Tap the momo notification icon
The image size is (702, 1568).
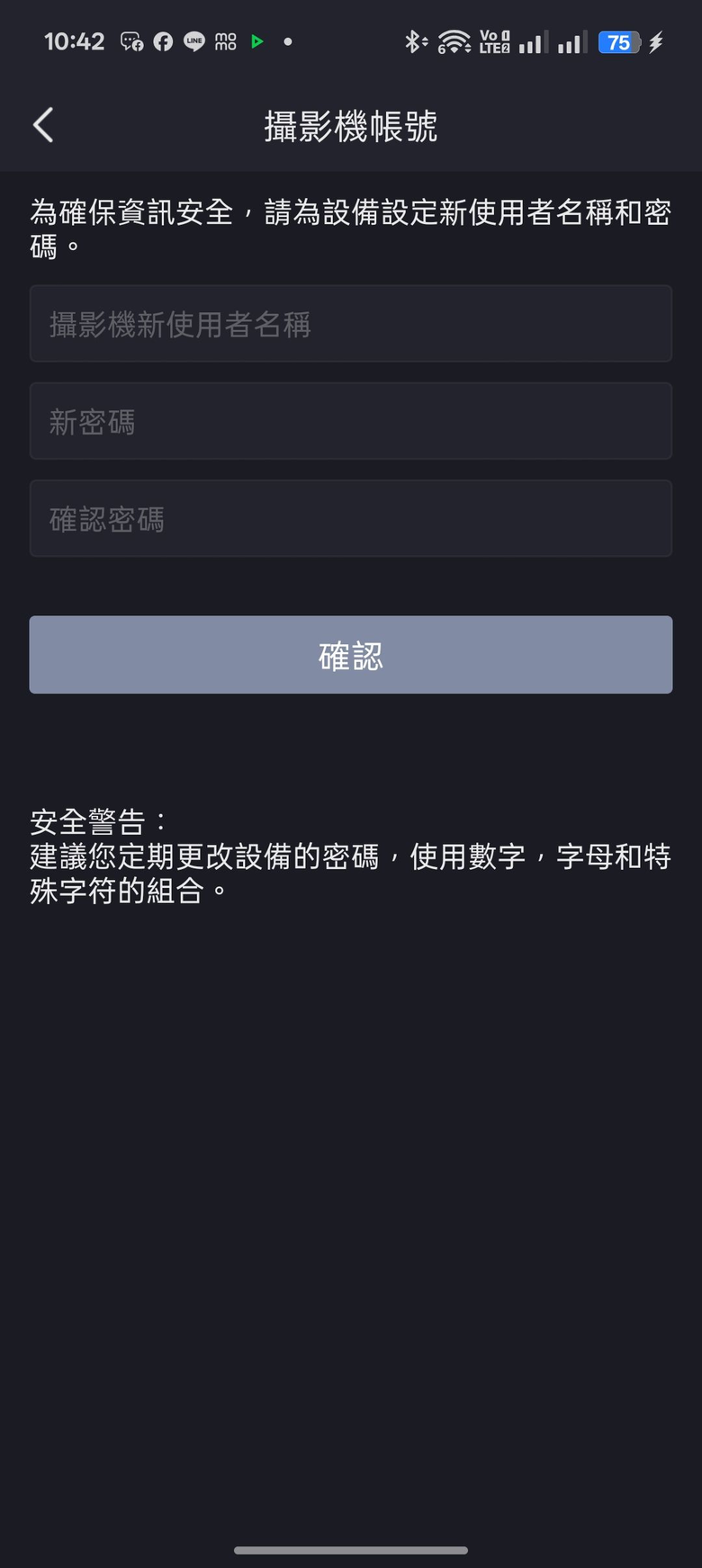pos(224,41)
